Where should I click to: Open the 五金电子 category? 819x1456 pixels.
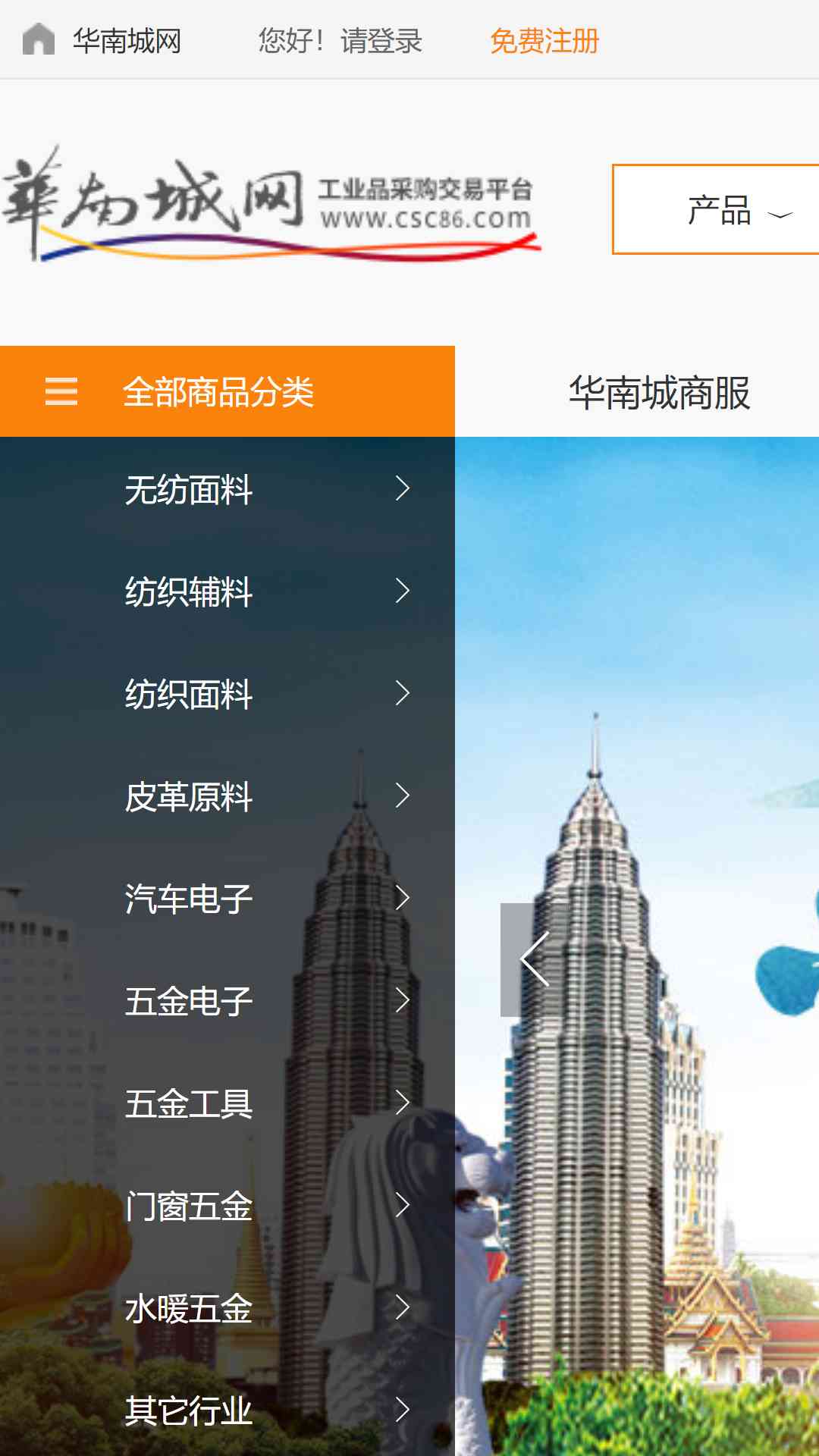point(227,1000)
